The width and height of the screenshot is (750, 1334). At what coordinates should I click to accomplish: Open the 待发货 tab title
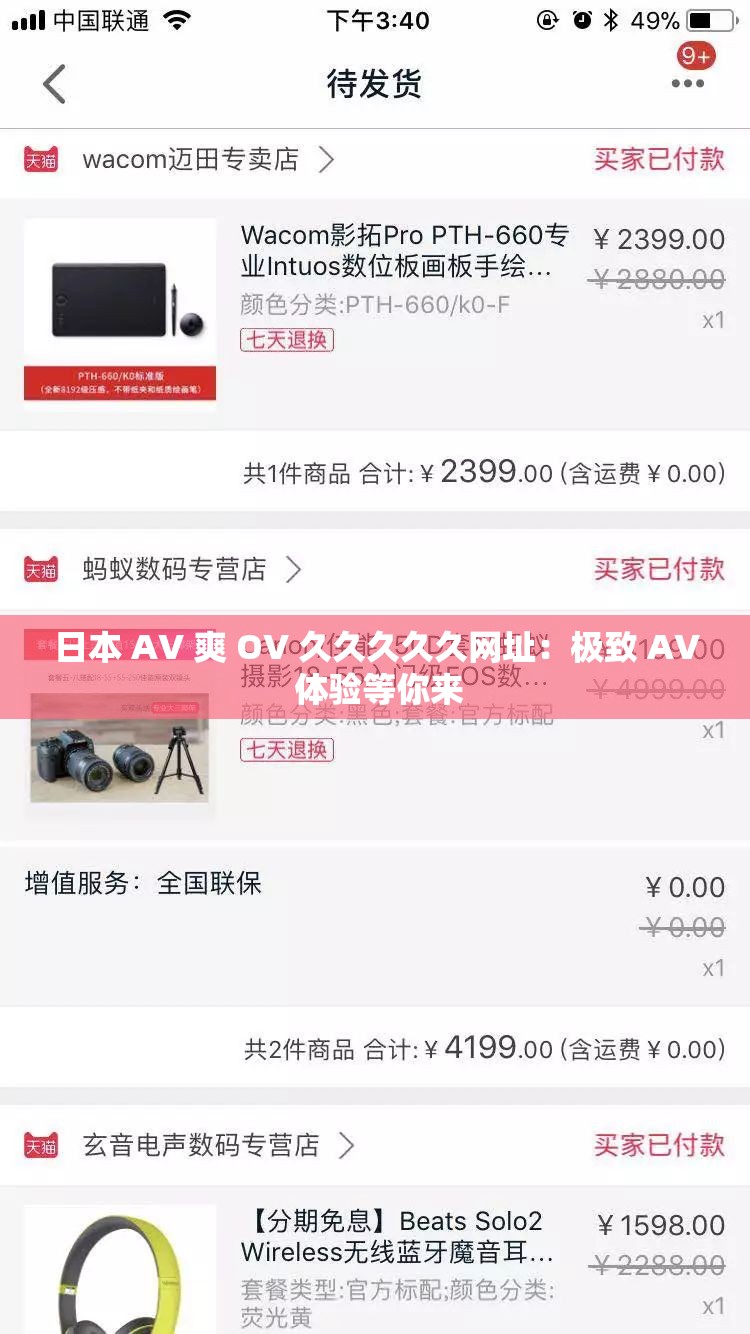[374, 84]
